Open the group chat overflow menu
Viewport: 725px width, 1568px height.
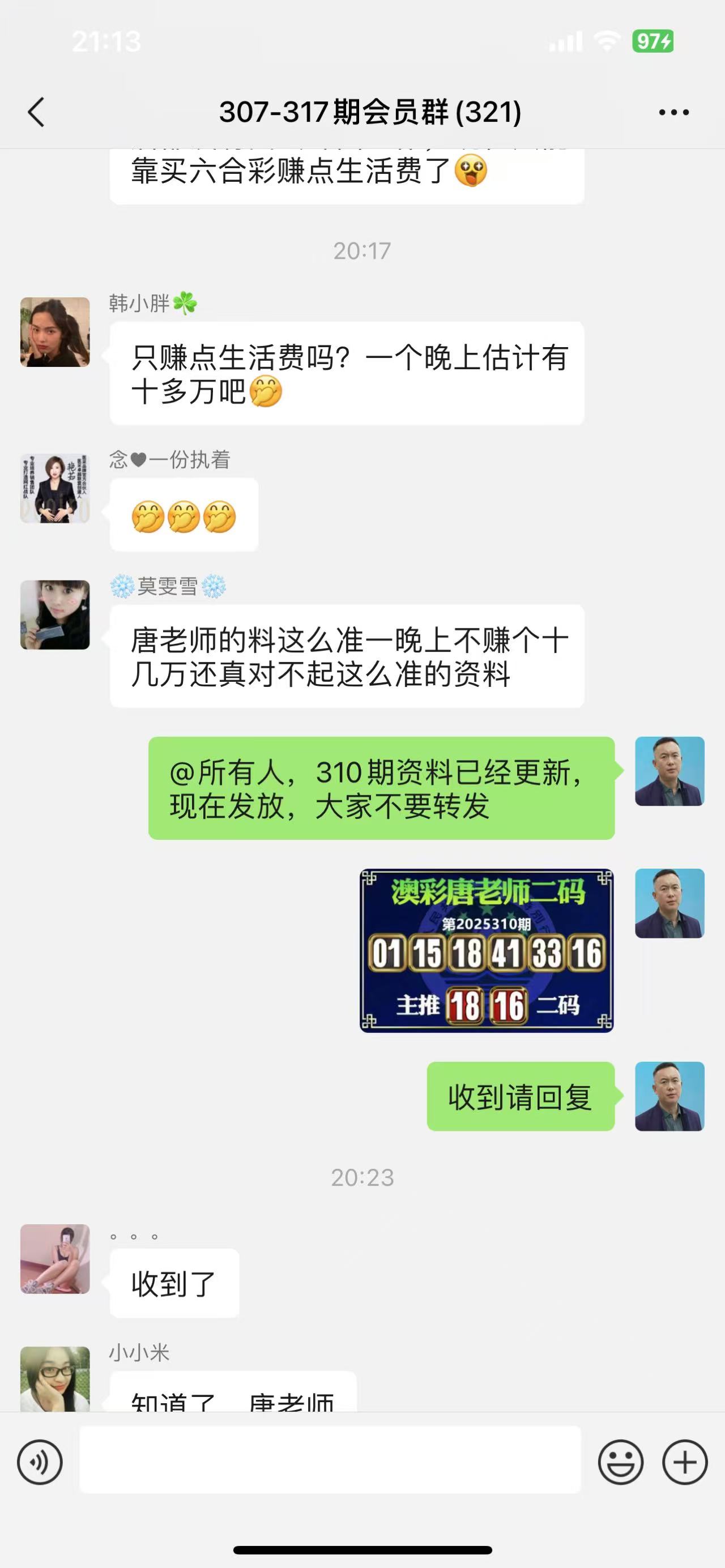tap(673, 113)
